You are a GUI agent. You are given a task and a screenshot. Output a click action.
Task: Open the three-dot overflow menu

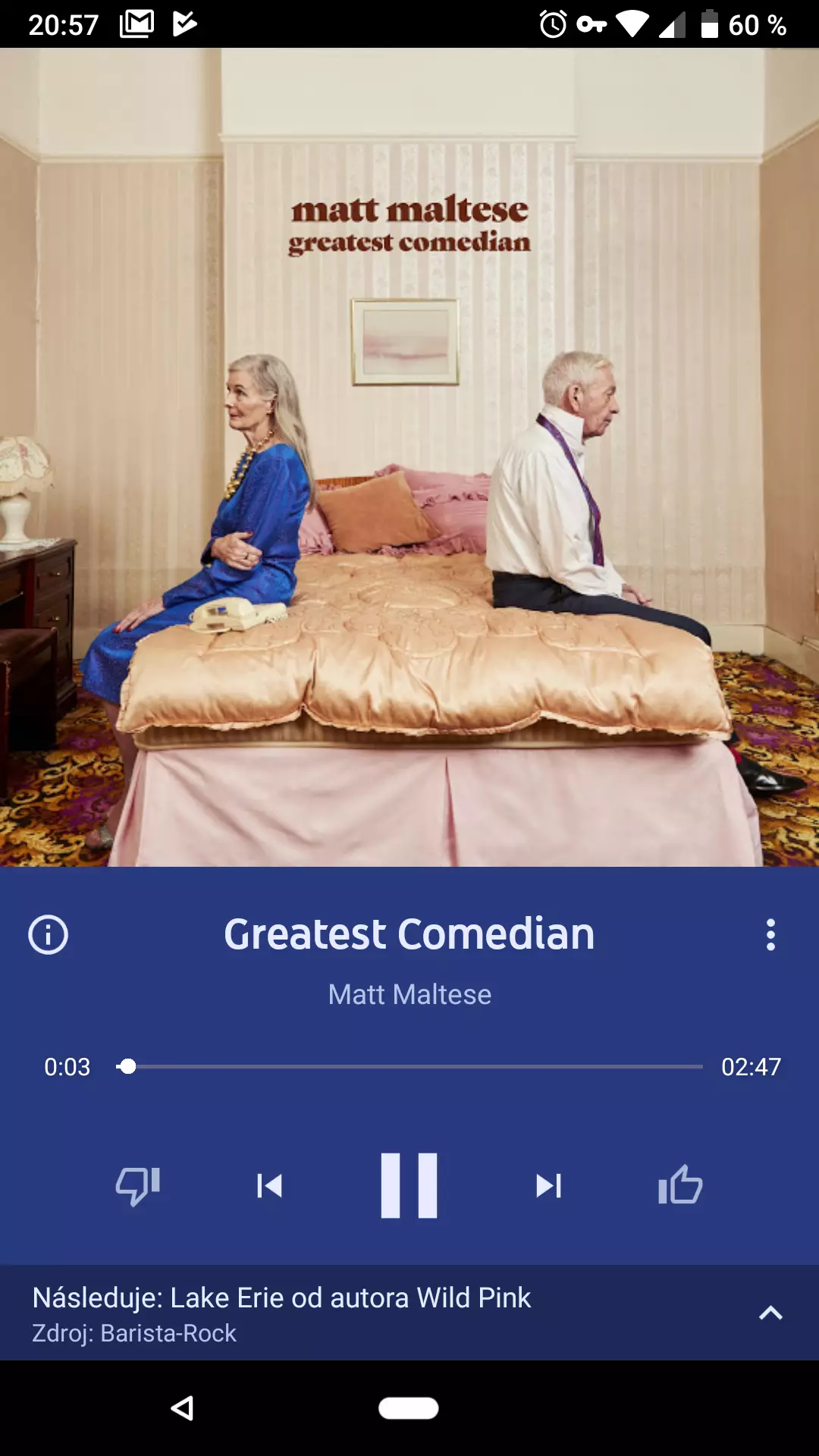[x=770, y=934]
